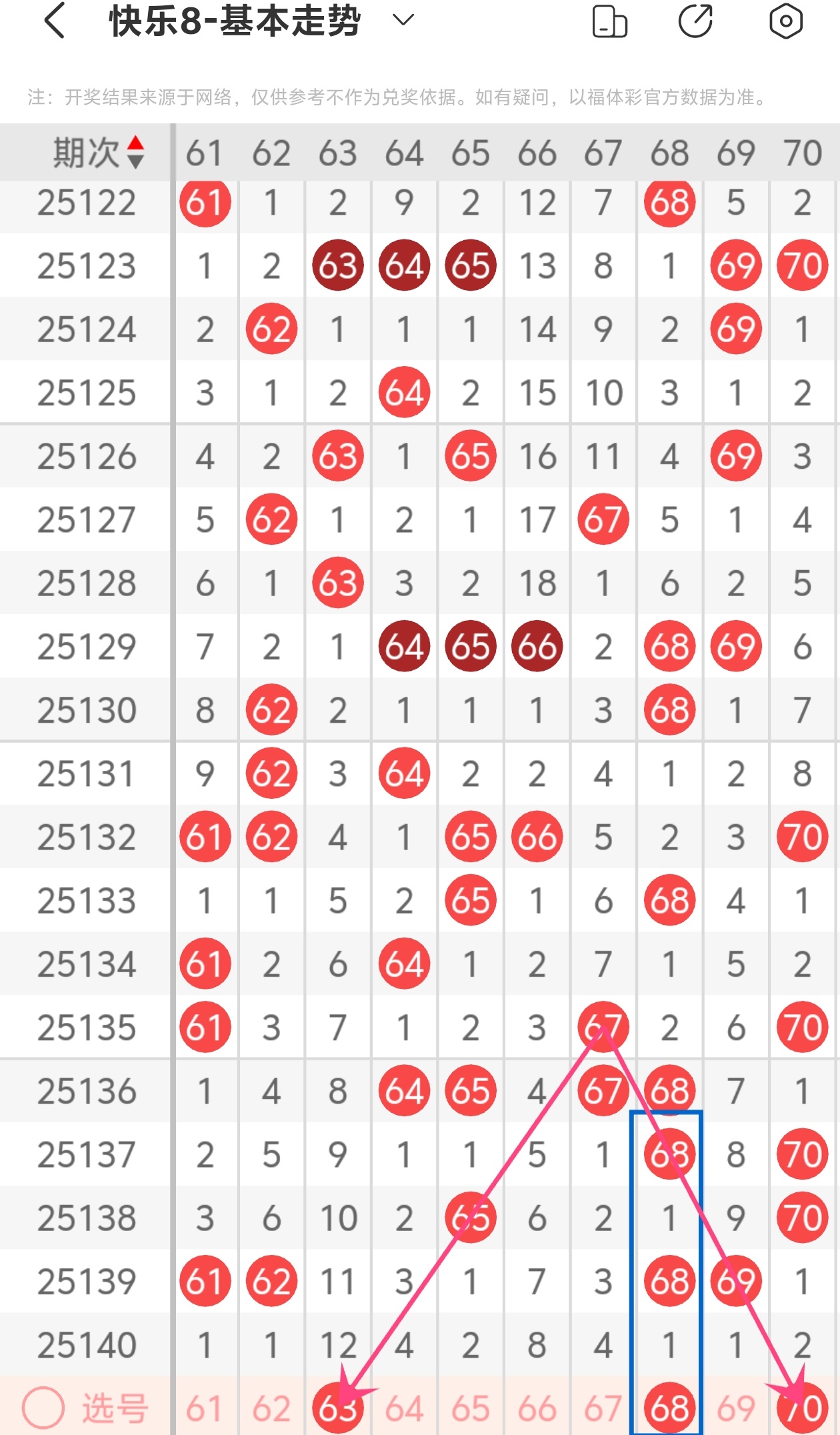
Task: Tap the screen layout switch icon
Action: (x=609, y=21)
